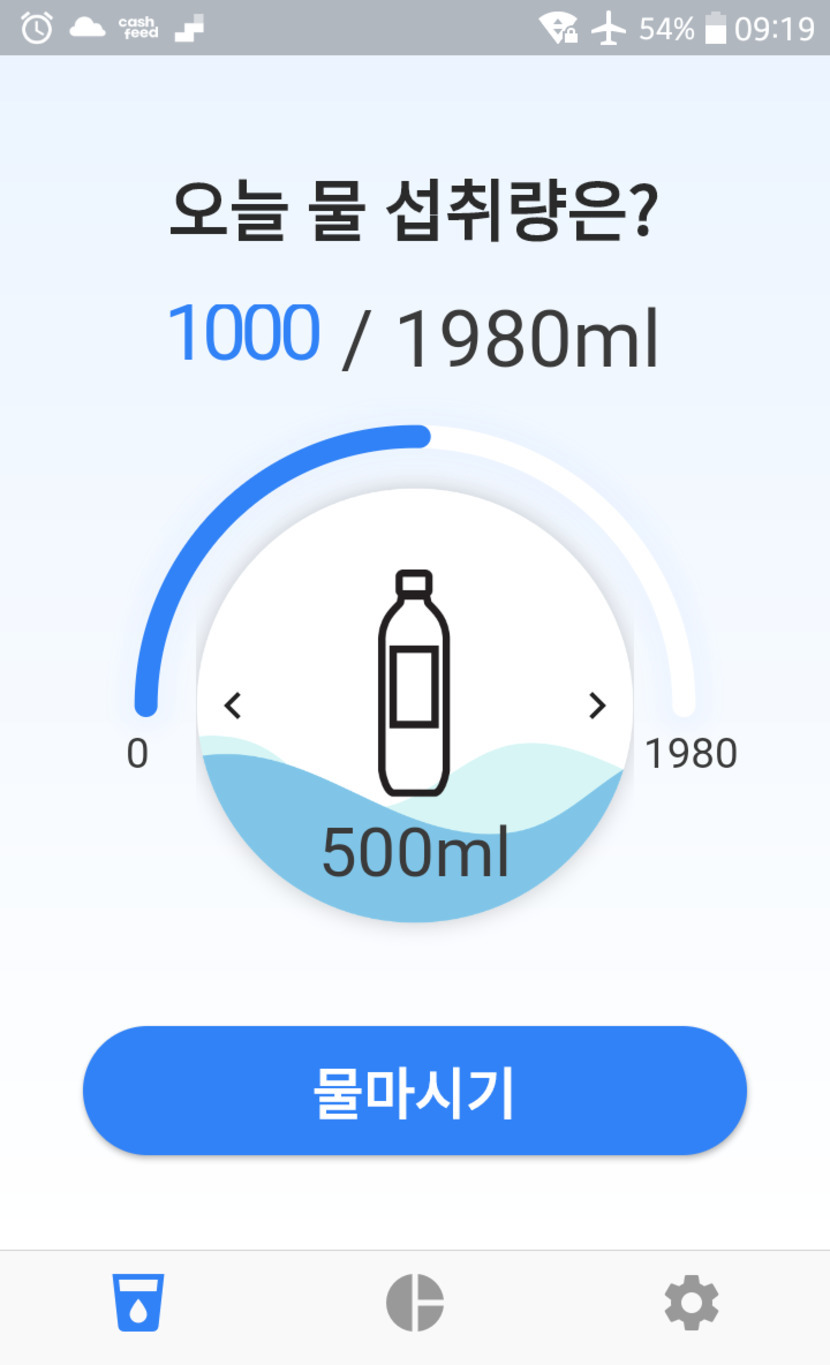Switch to the water intake home tab

point(138,1303)
